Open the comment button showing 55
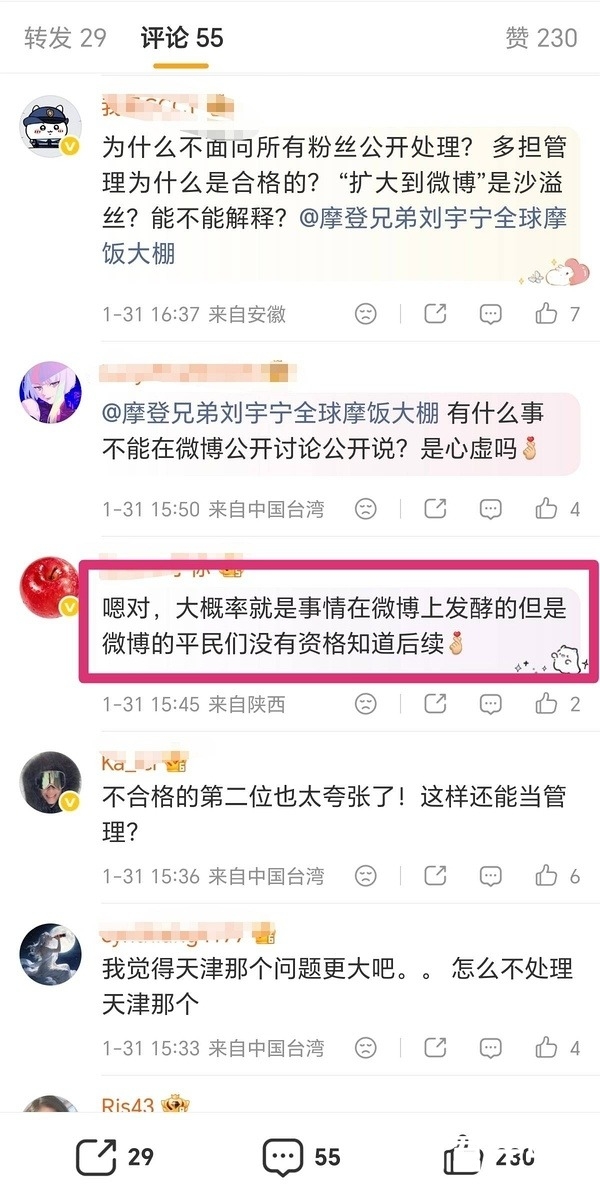 (x=301, y=1157)
